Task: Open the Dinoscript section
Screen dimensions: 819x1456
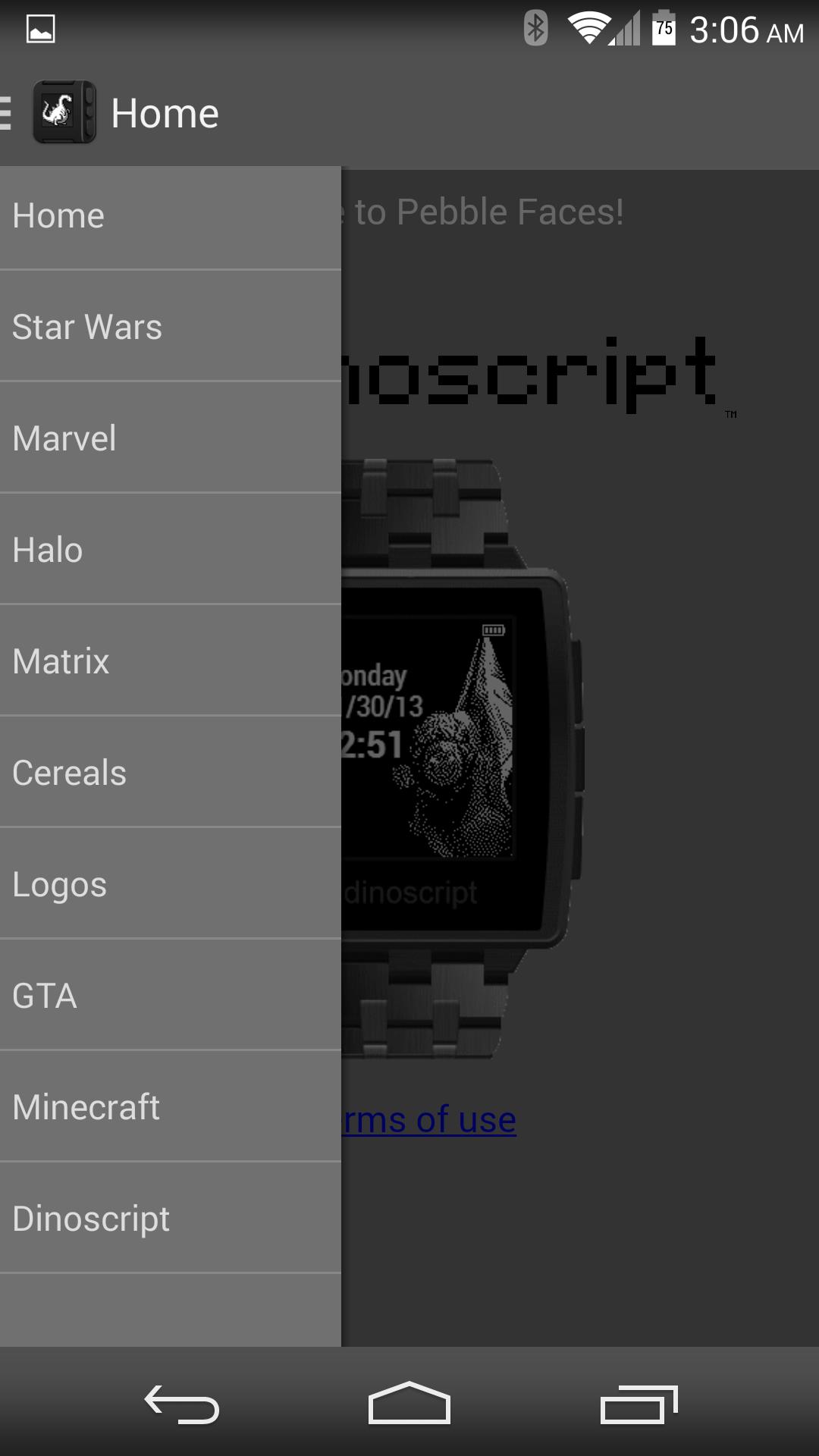Action: point(170,1219)
